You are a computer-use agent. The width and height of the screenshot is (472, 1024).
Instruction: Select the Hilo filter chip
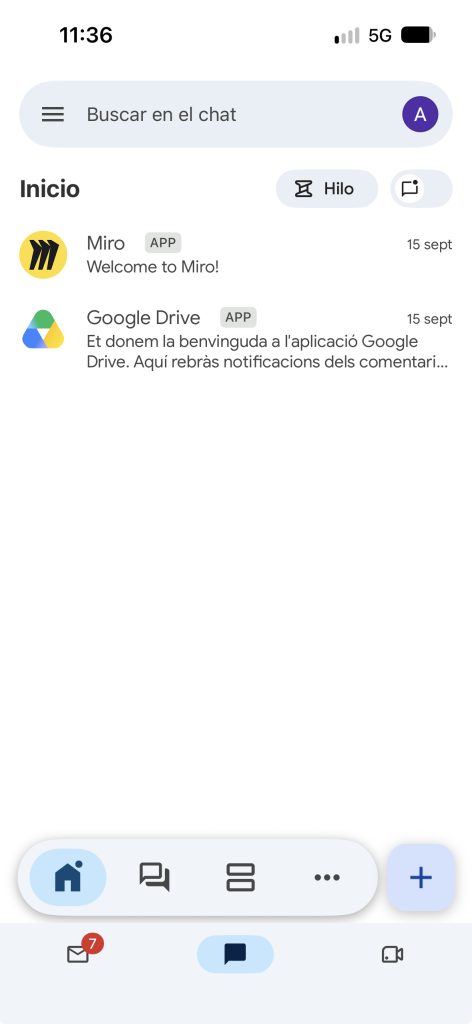point(326,189)
